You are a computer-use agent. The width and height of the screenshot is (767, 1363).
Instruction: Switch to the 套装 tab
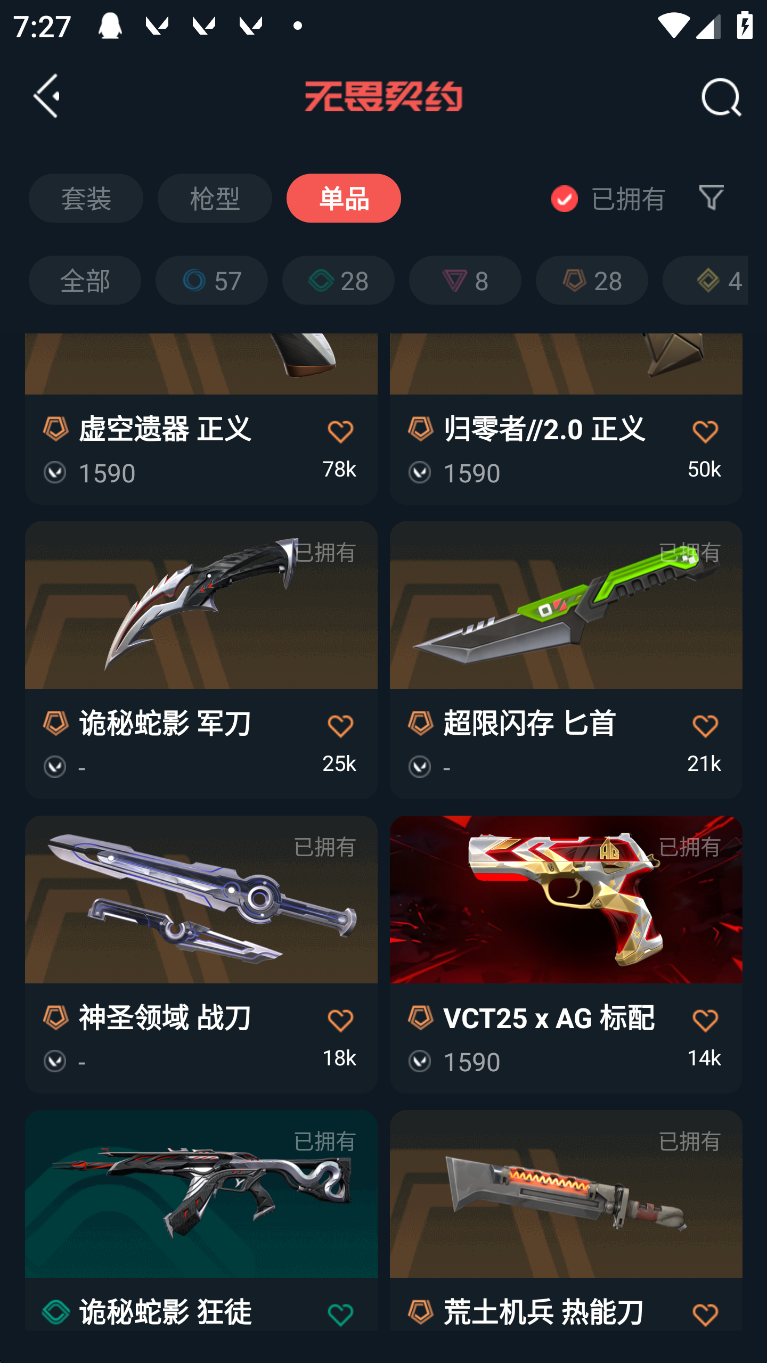tap(86, 198)
